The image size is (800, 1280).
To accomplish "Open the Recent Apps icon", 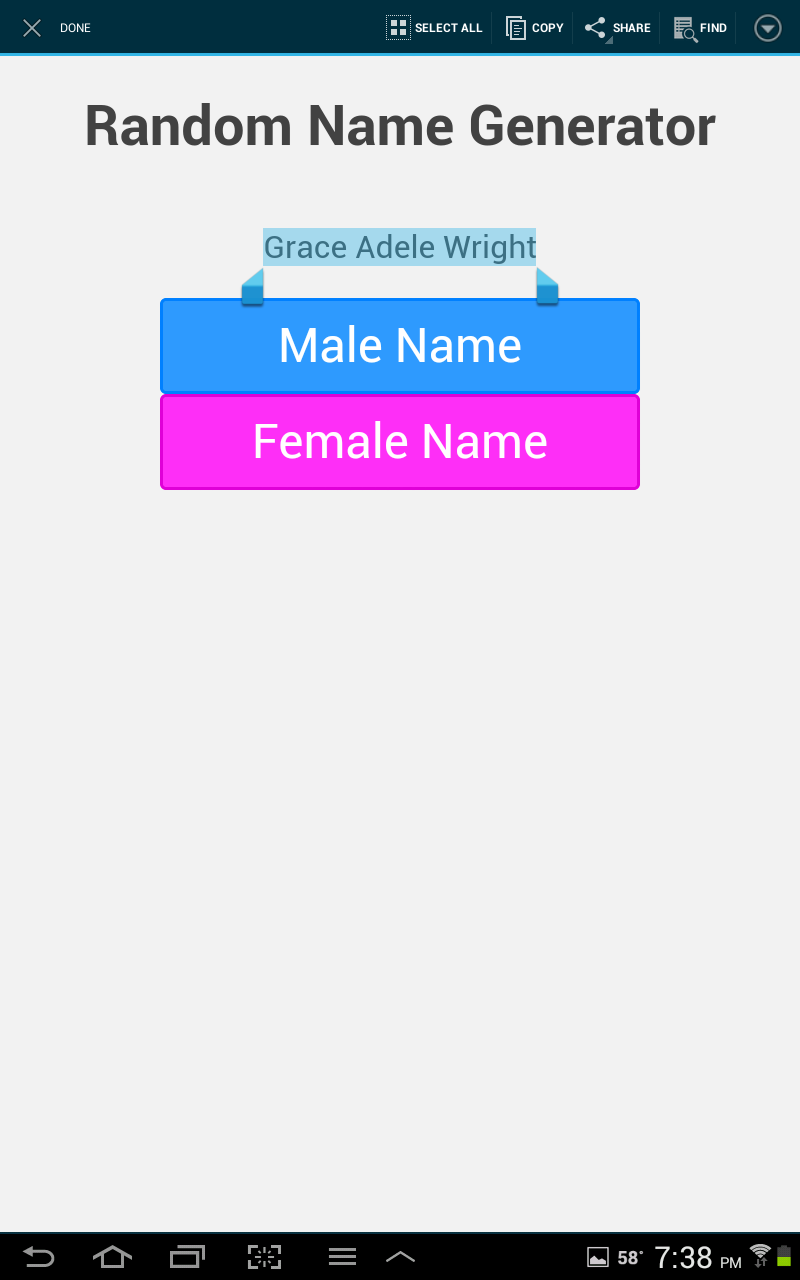I will tap(186, 1257).
